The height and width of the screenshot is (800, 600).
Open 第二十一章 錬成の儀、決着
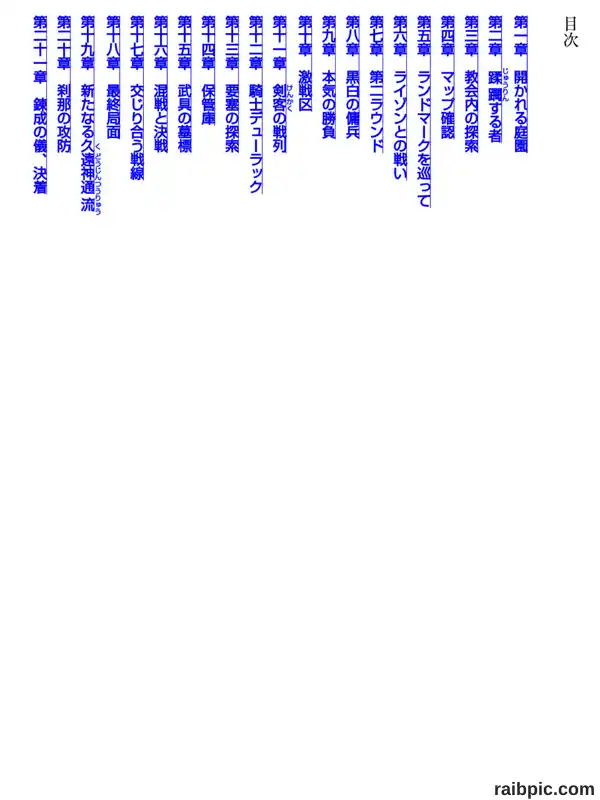point(40,105)
